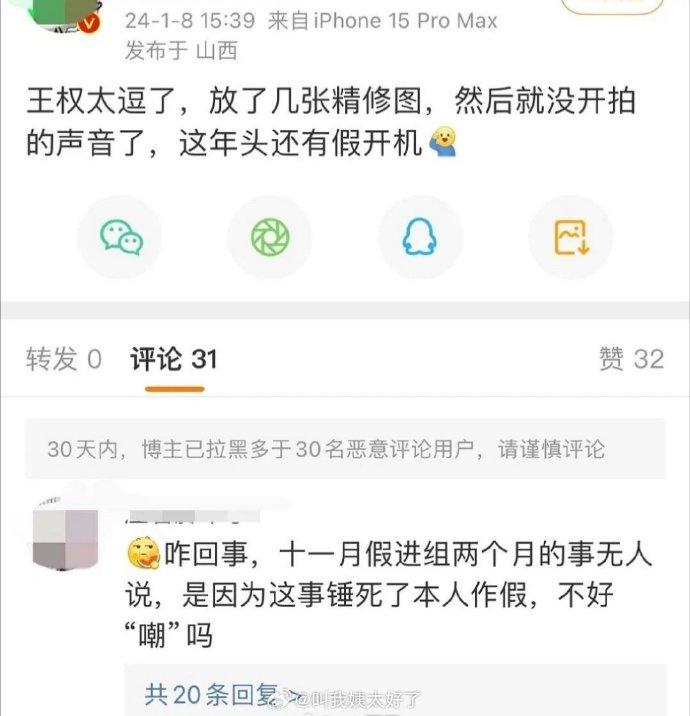This screenshot has height=716, width=690.
Task: Share the post to WeChat
Action: click(121, 237)
